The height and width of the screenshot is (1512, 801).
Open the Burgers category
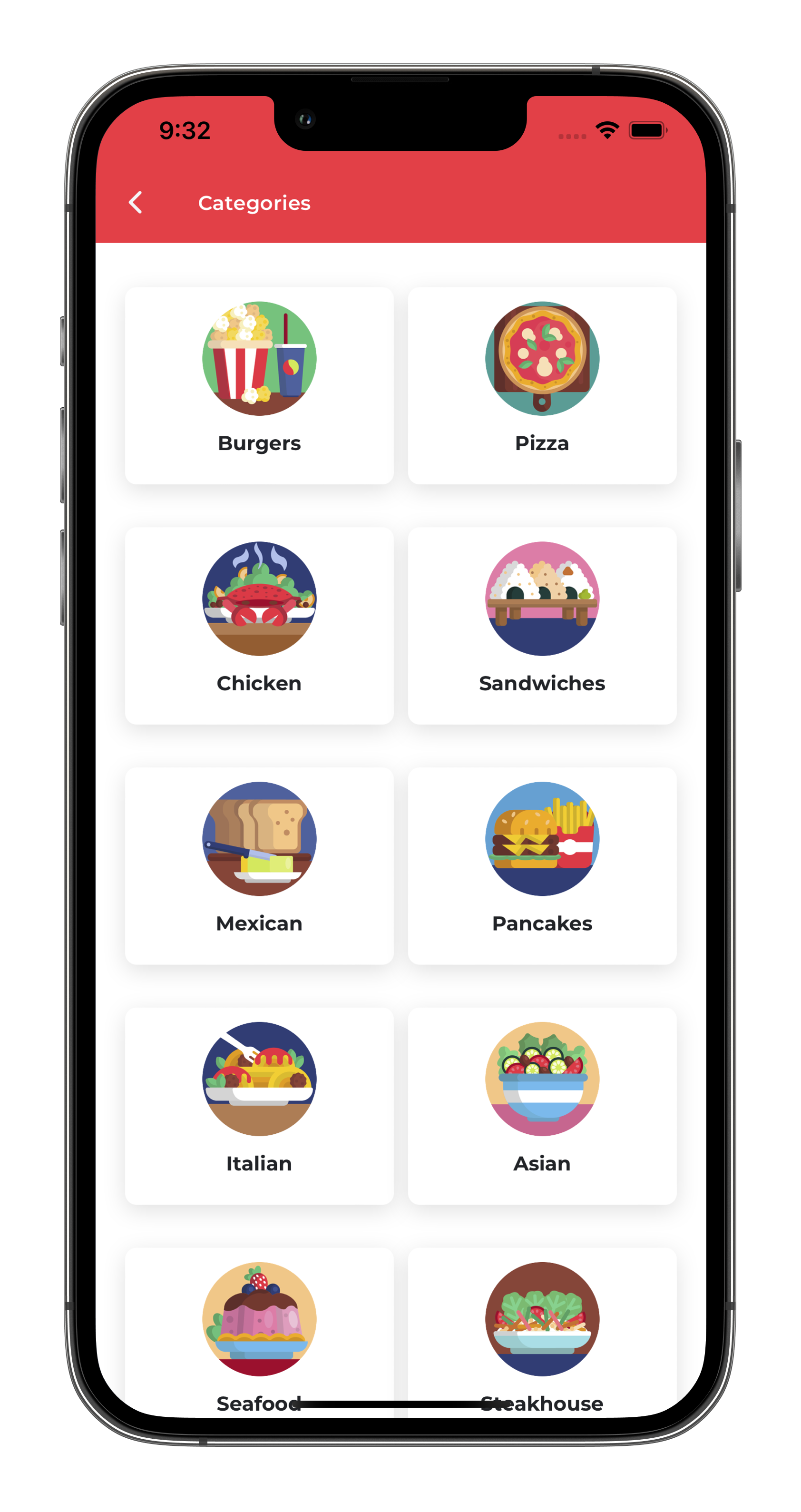[259, 386]
